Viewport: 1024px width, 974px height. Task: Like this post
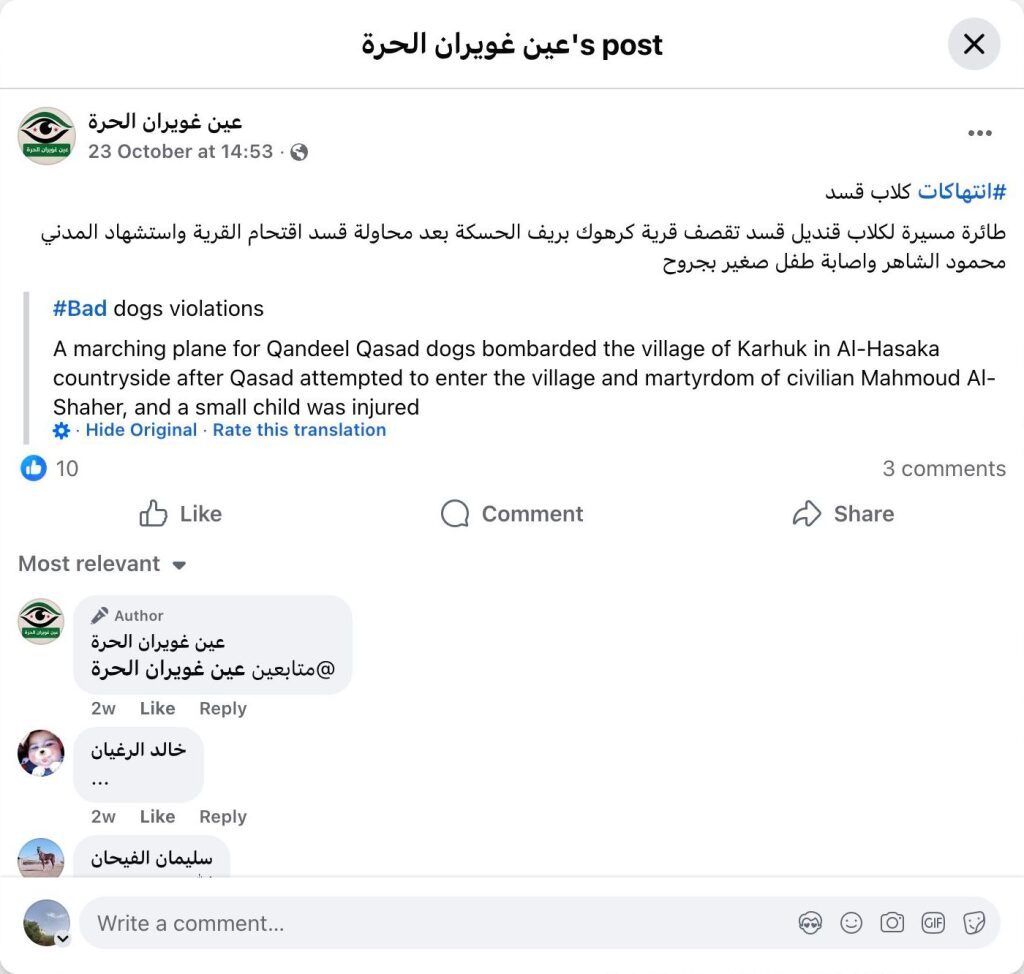click(181, 514)
